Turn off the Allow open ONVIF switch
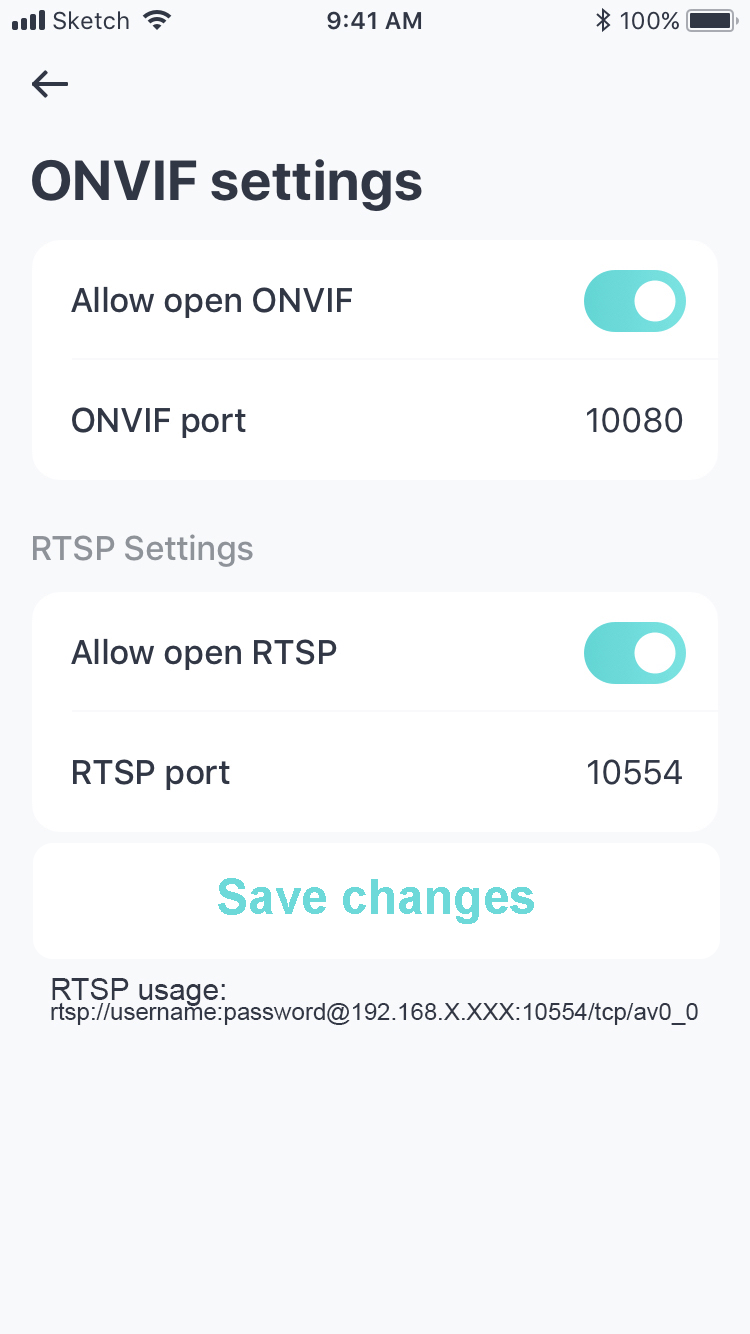Screen dimensions: 750x1334 pyautogui.click(x=635, y=301)
